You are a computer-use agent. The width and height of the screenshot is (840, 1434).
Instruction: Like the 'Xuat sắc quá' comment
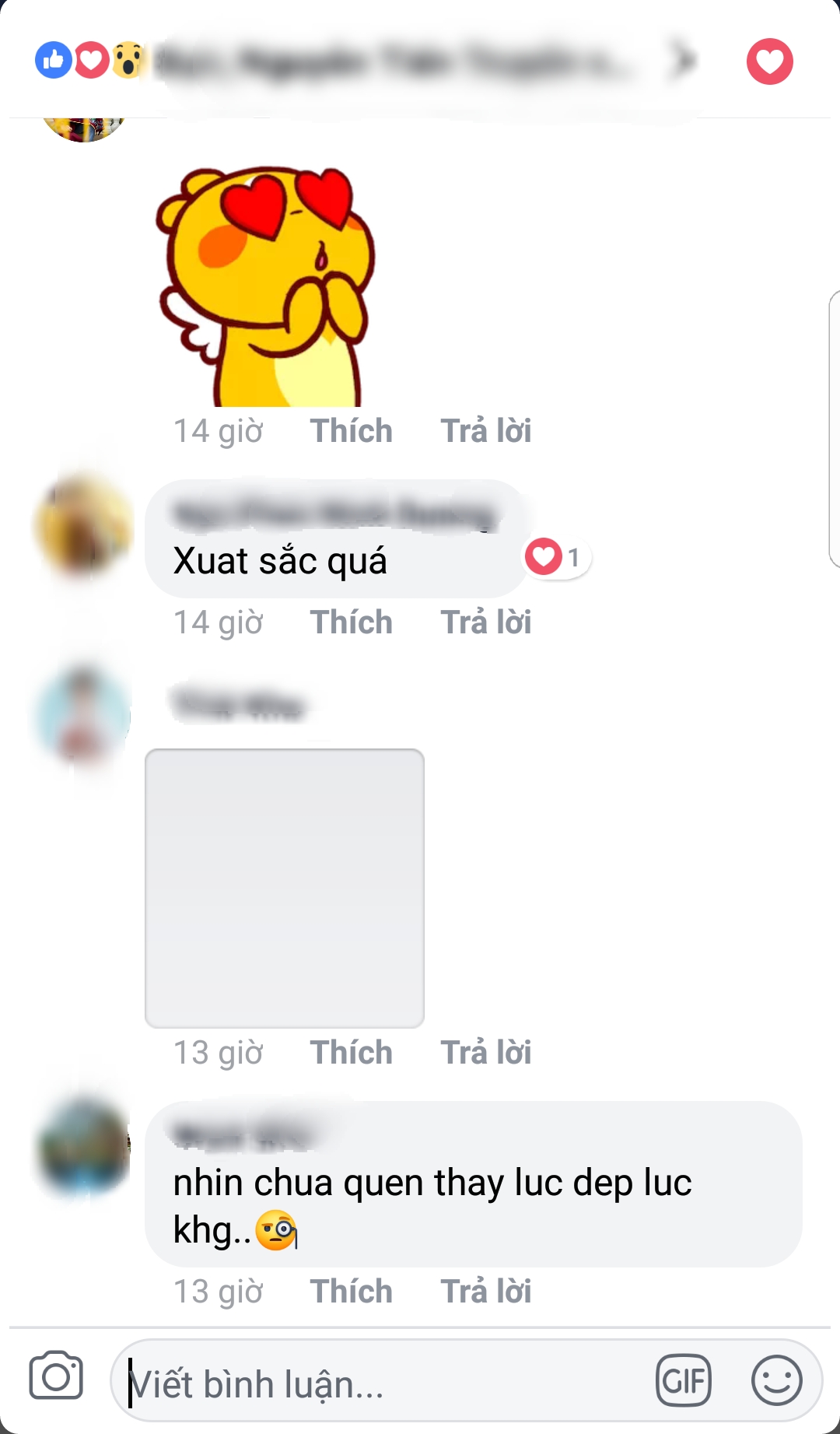(351, 622)
